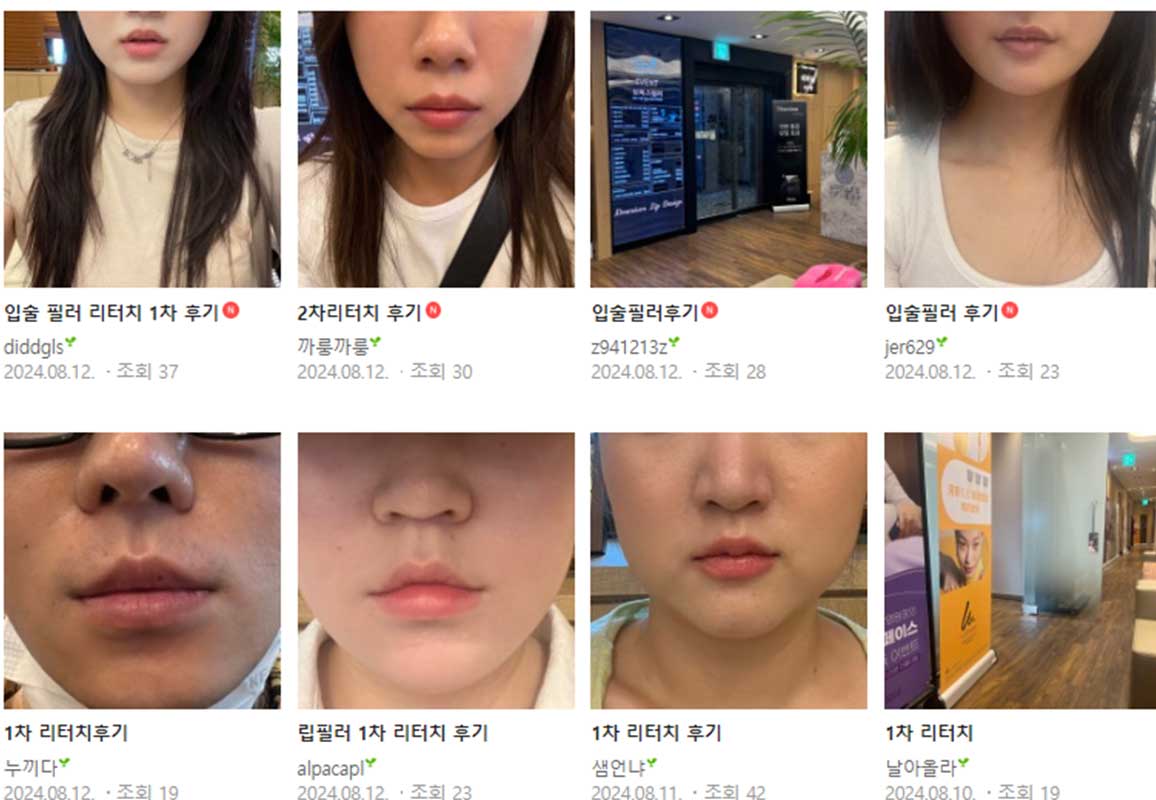View the profile of author z941213z

[629, 346]
